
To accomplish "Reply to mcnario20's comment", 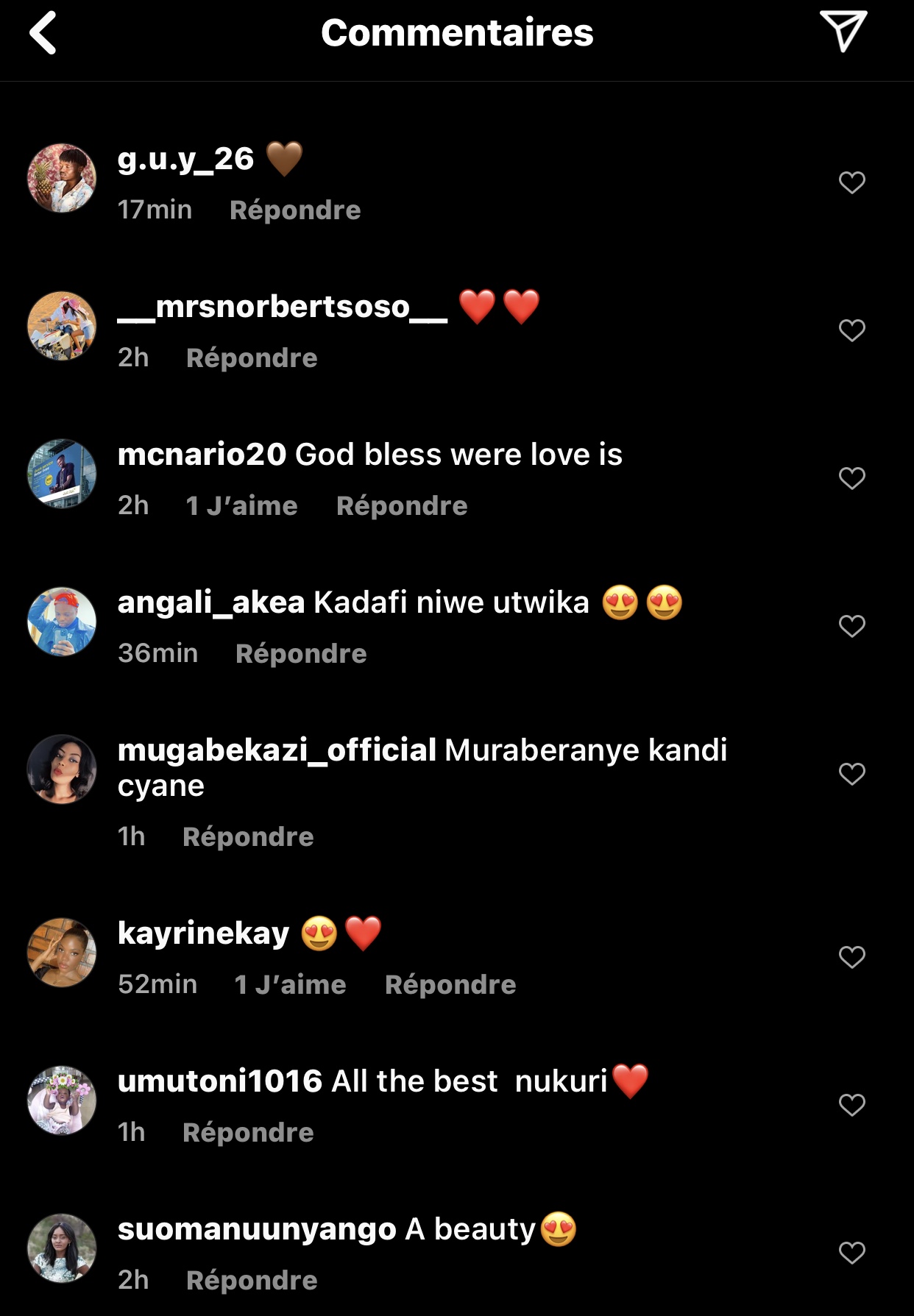I will 401,506.
